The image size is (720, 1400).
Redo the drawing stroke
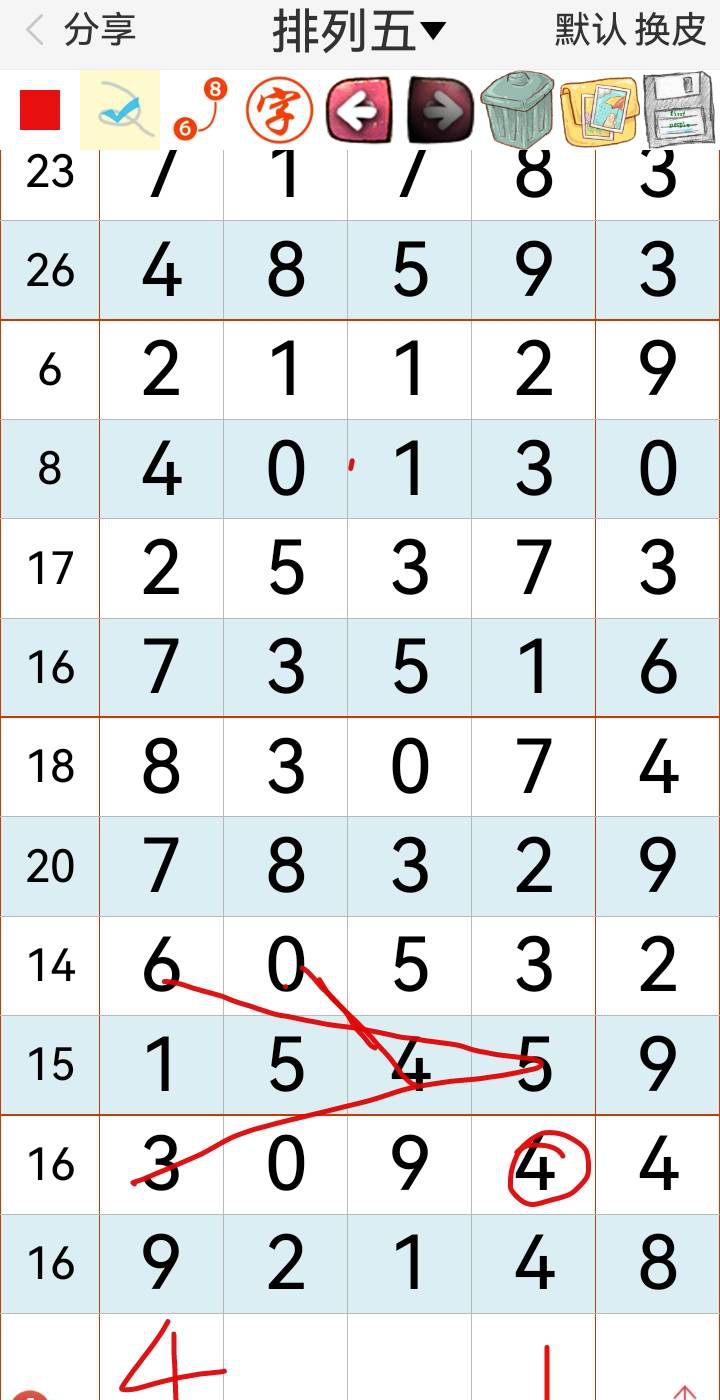point(441,110)
